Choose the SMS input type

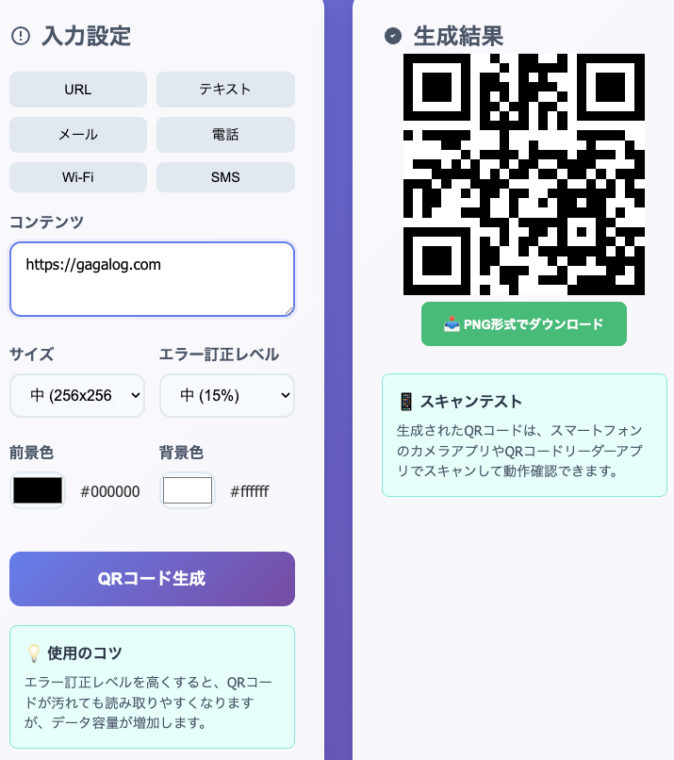225,177
